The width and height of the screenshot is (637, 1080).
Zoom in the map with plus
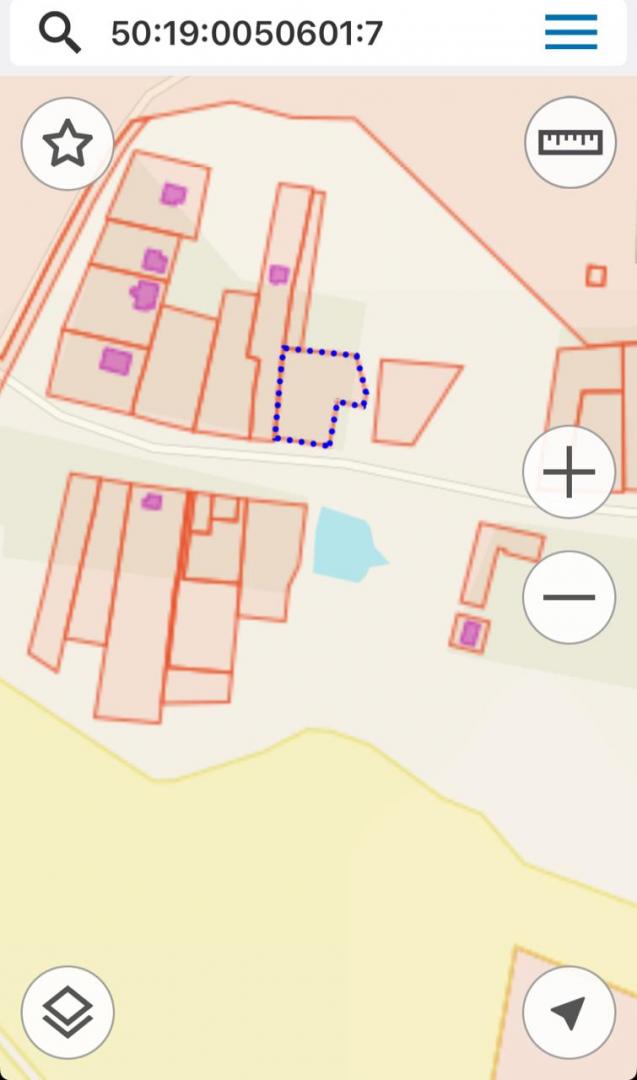(569, 472)
